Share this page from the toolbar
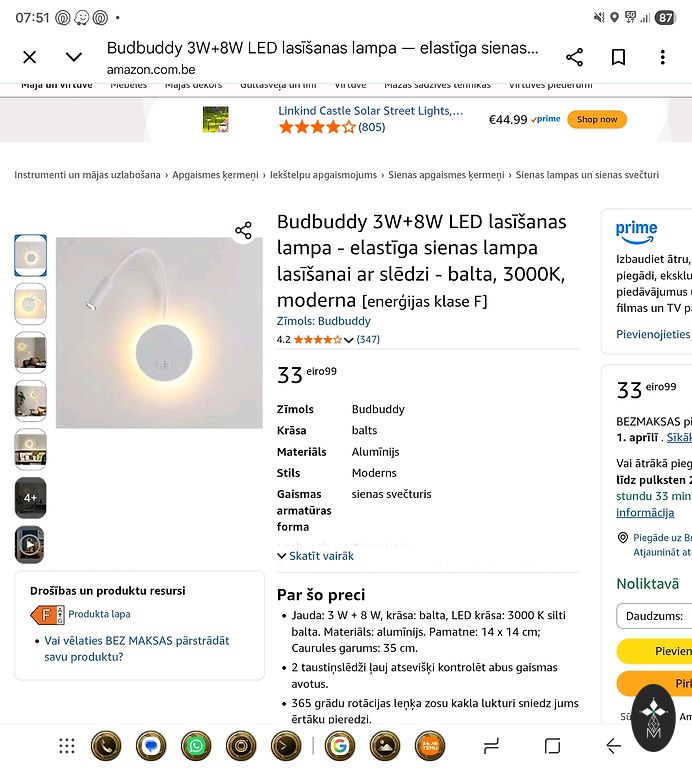 point(574,58)
